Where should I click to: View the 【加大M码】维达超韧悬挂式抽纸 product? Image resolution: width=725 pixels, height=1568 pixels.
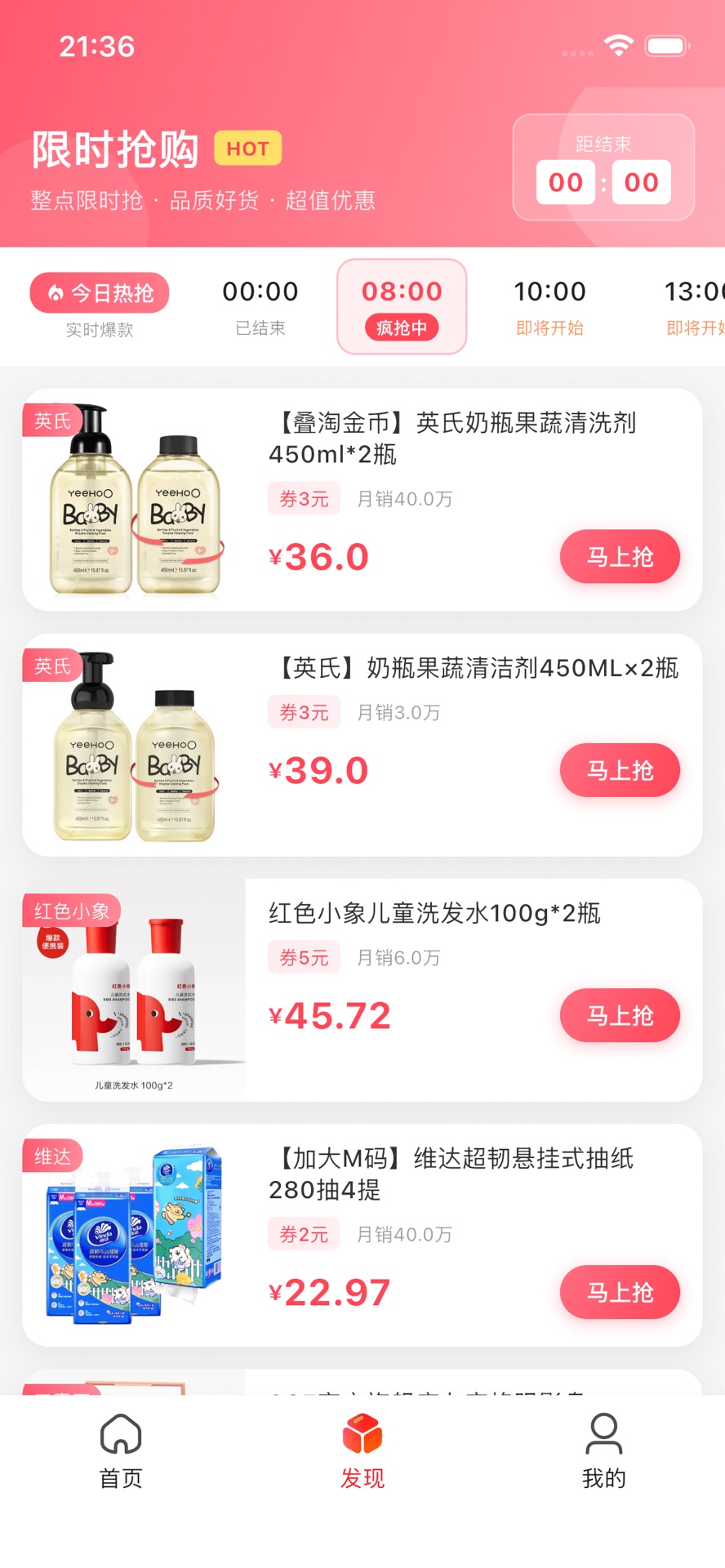click(x=451, y=1174)
